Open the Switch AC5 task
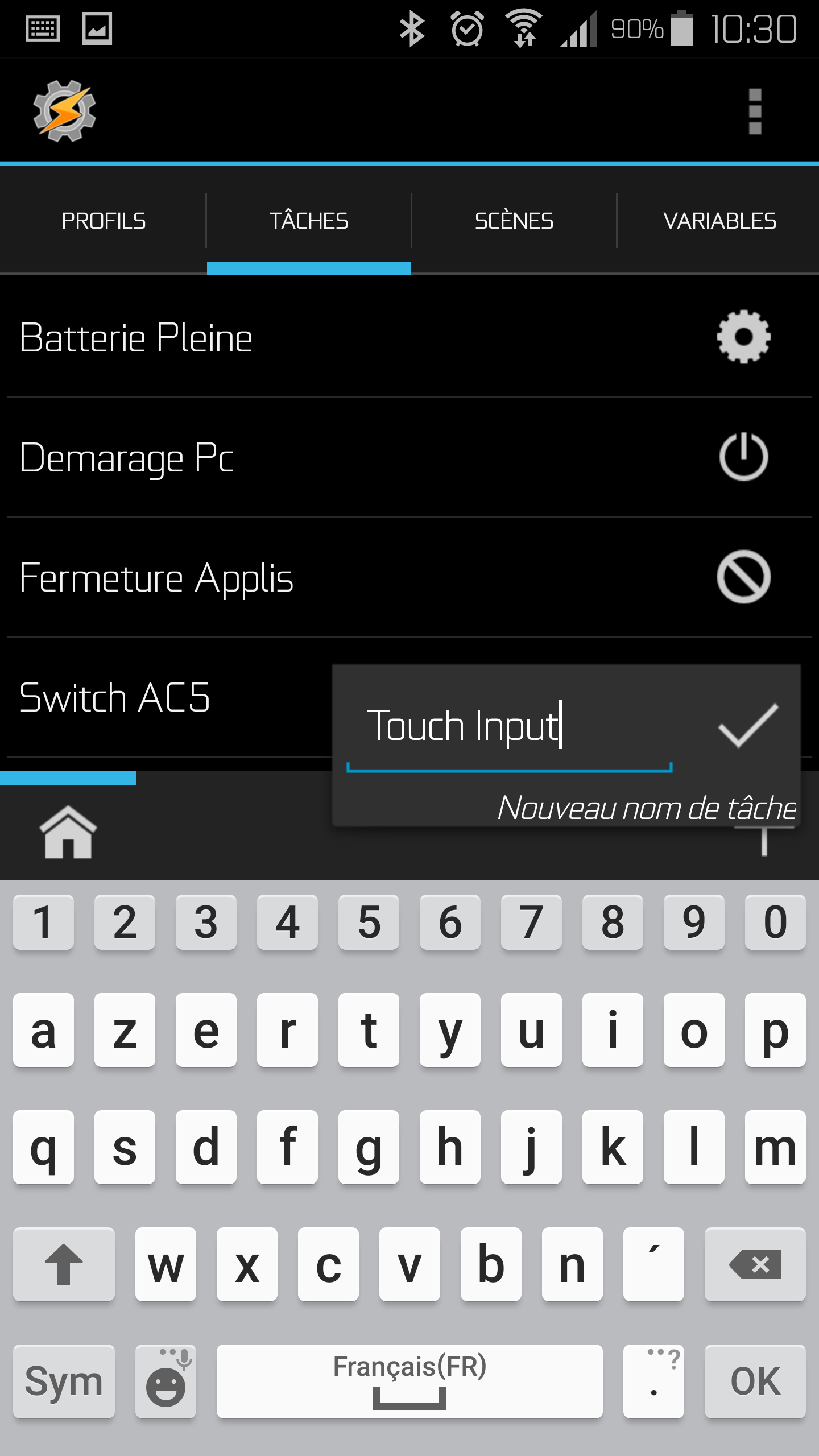The width and height of the screenshot is (819, 1456). click(115, 698)
